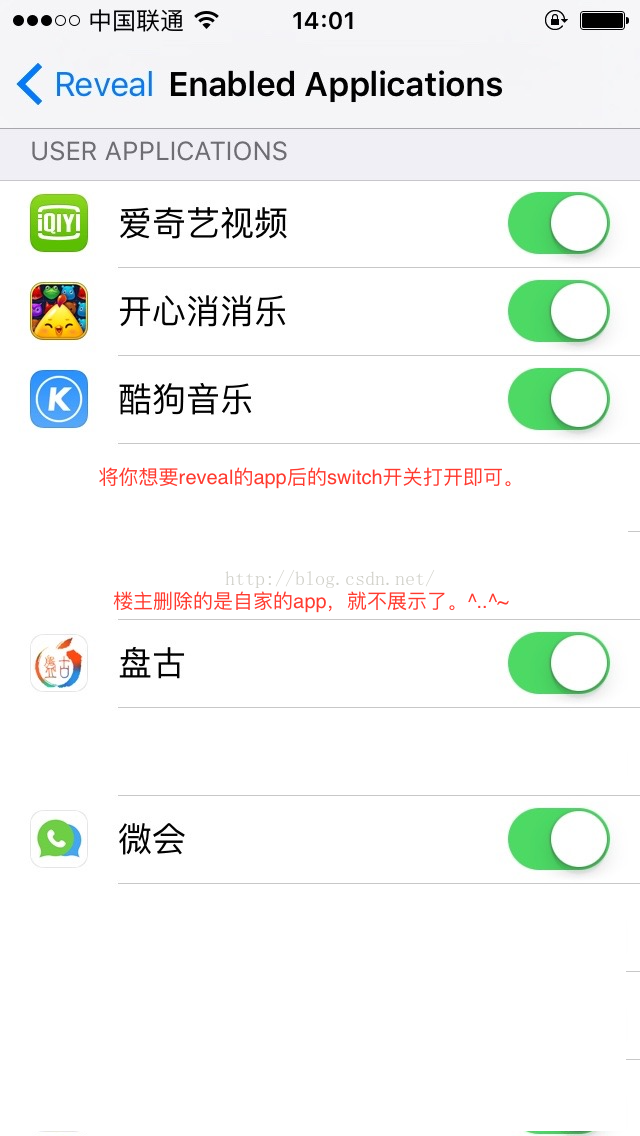
Task: Go back to the Reveal settings
Action: [85, 84]
